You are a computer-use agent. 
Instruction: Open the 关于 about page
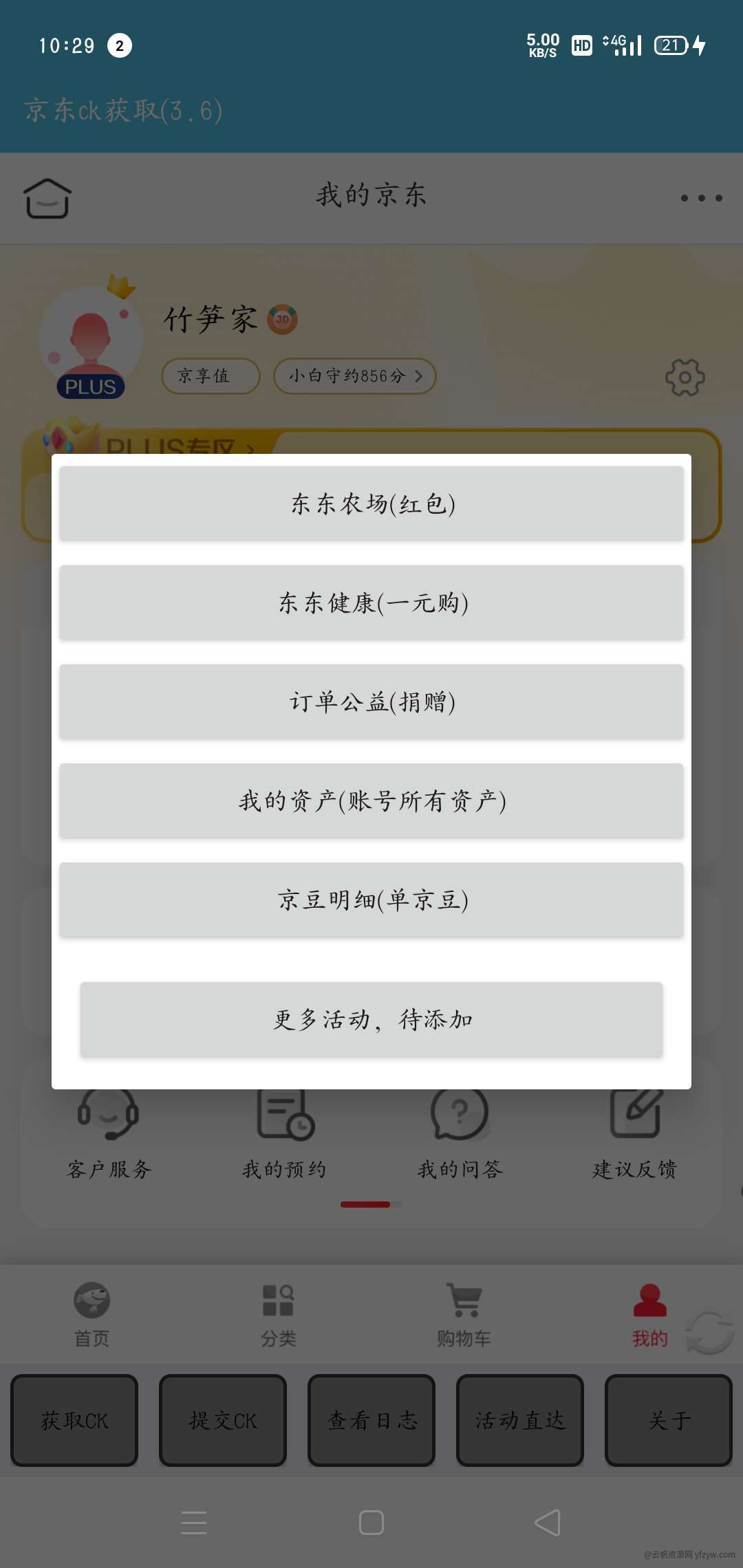669,1420
